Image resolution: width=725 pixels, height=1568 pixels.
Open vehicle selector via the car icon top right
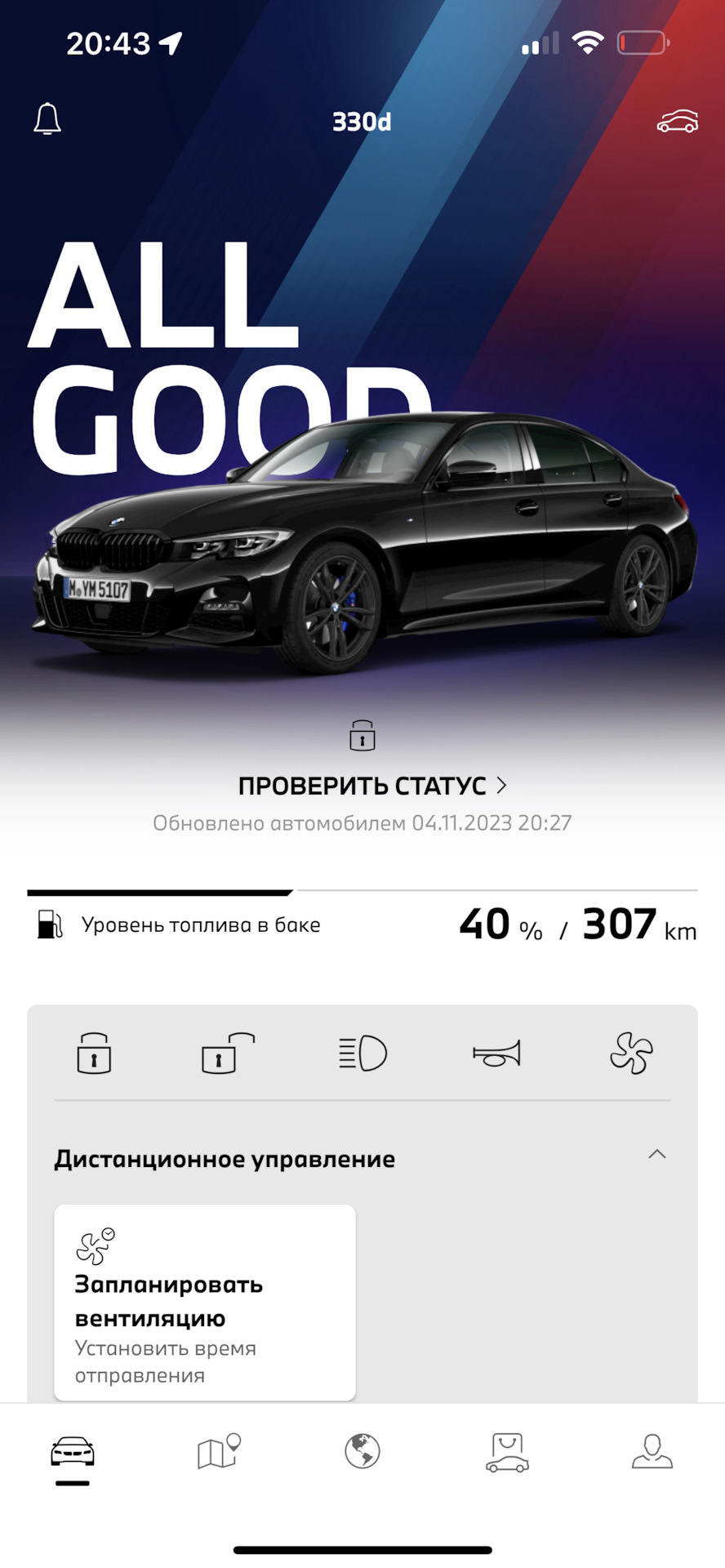coord(677,121)
